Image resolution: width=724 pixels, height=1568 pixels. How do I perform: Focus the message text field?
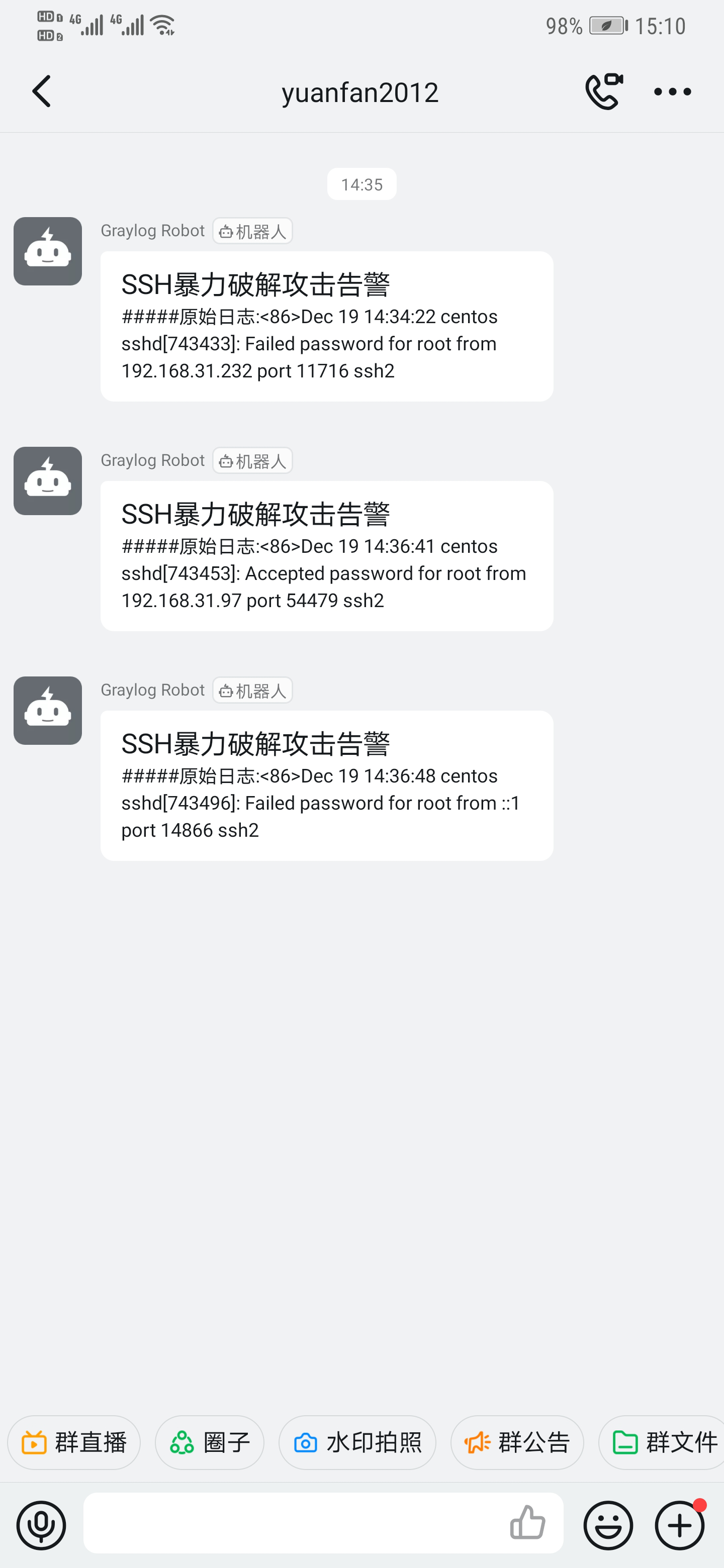click(x=292, y=1523)
